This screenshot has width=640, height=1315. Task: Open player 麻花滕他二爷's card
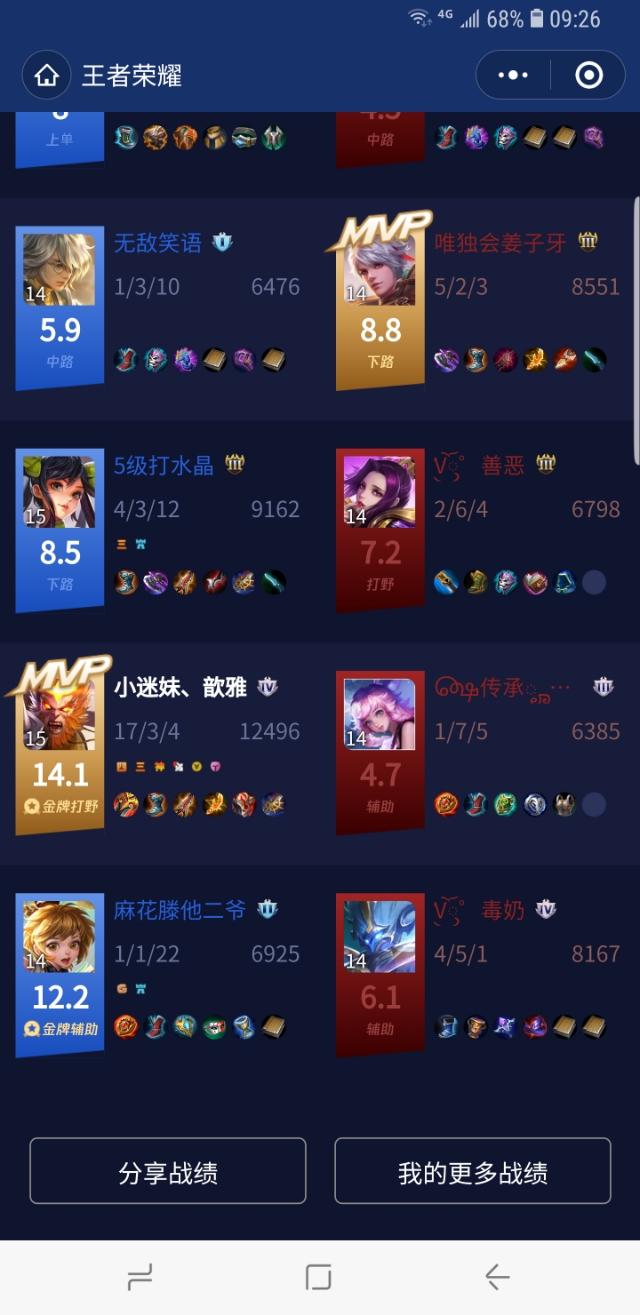click(x=160, y=975)
